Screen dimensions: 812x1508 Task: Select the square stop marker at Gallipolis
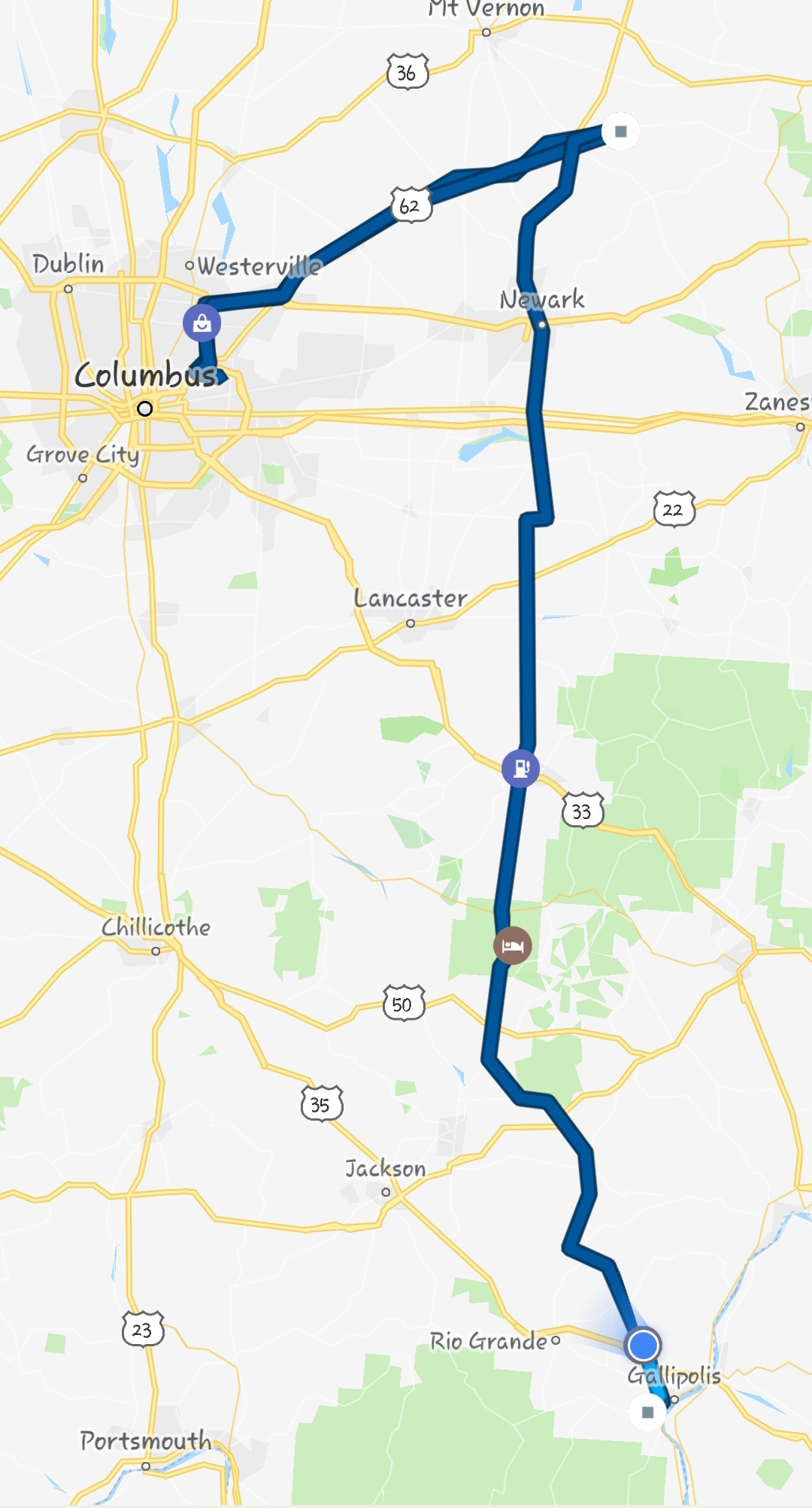point(647,1412)
